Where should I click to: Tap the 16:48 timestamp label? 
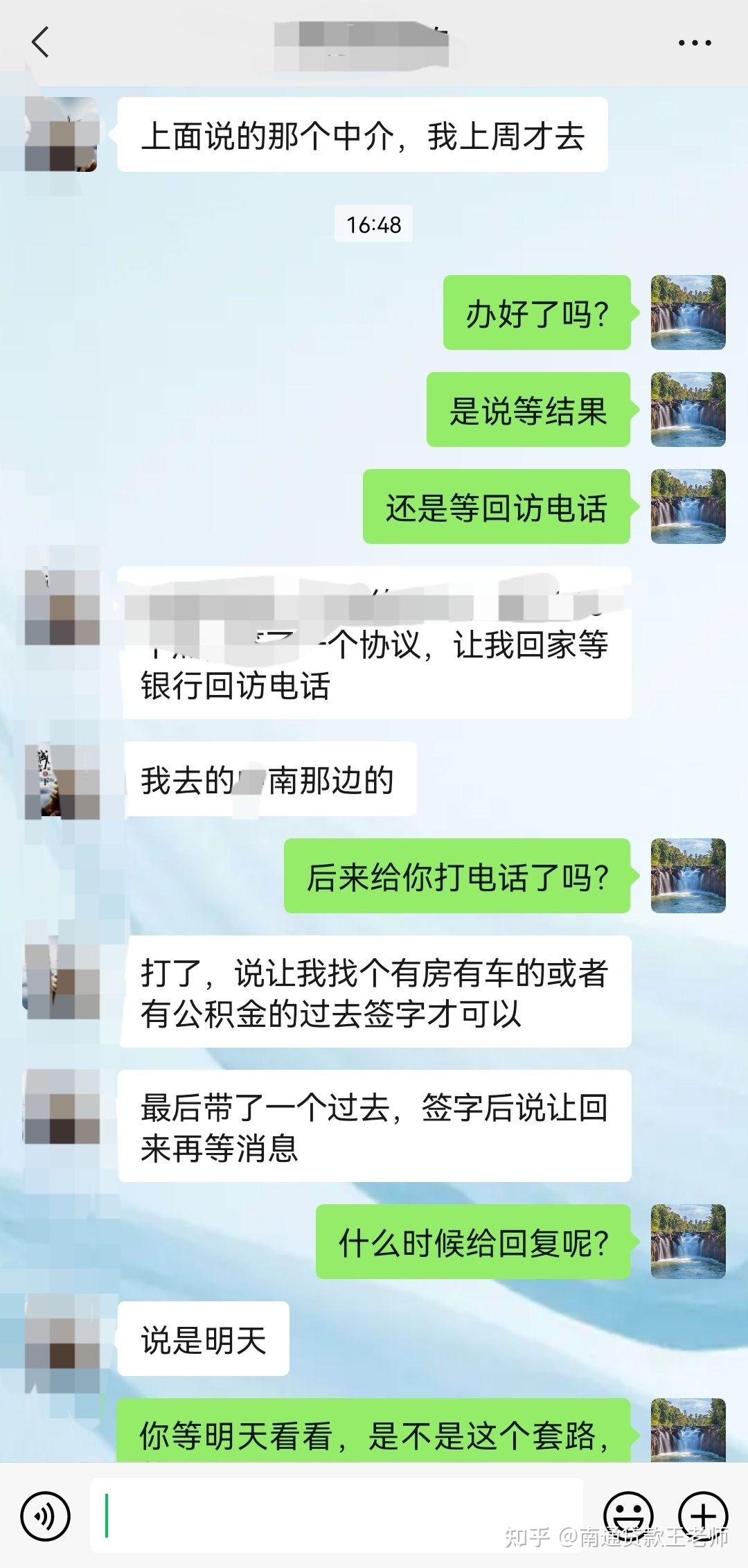point(374,223)
